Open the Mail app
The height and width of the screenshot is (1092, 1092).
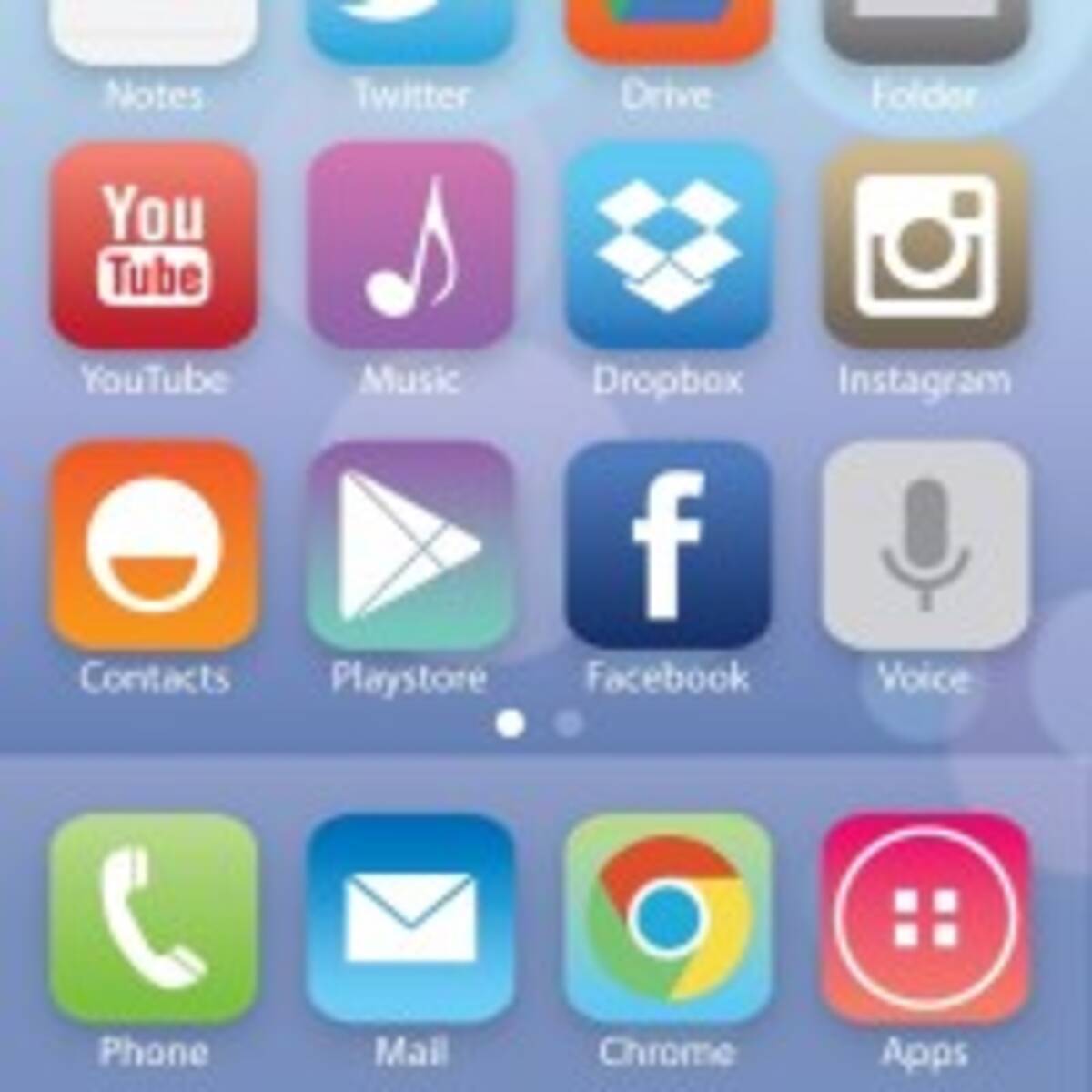coord(410,919)
